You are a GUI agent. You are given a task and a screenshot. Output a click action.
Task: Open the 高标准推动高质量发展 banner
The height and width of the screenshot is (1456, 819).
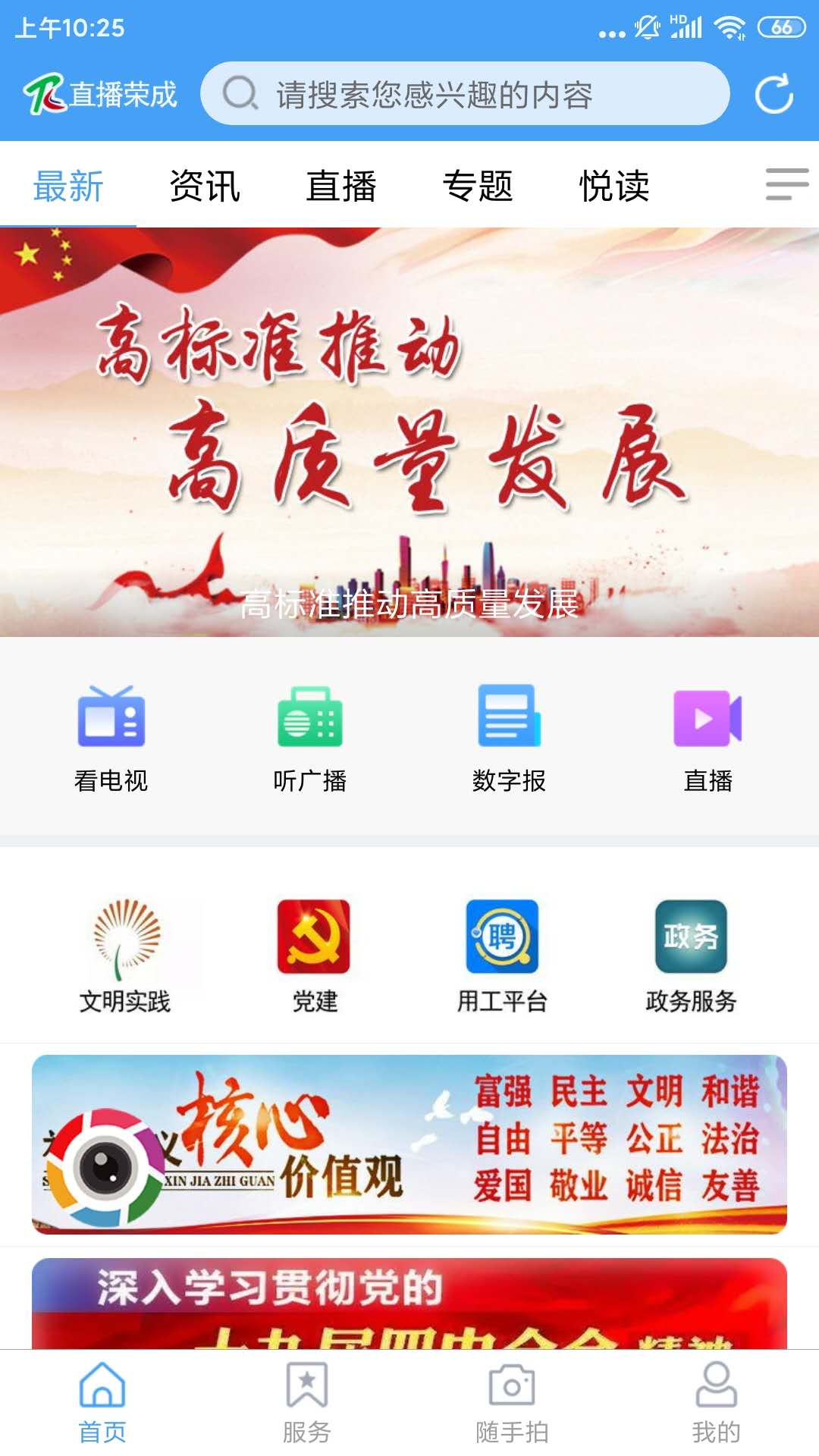pyautogui.click(x=409, y=432)
